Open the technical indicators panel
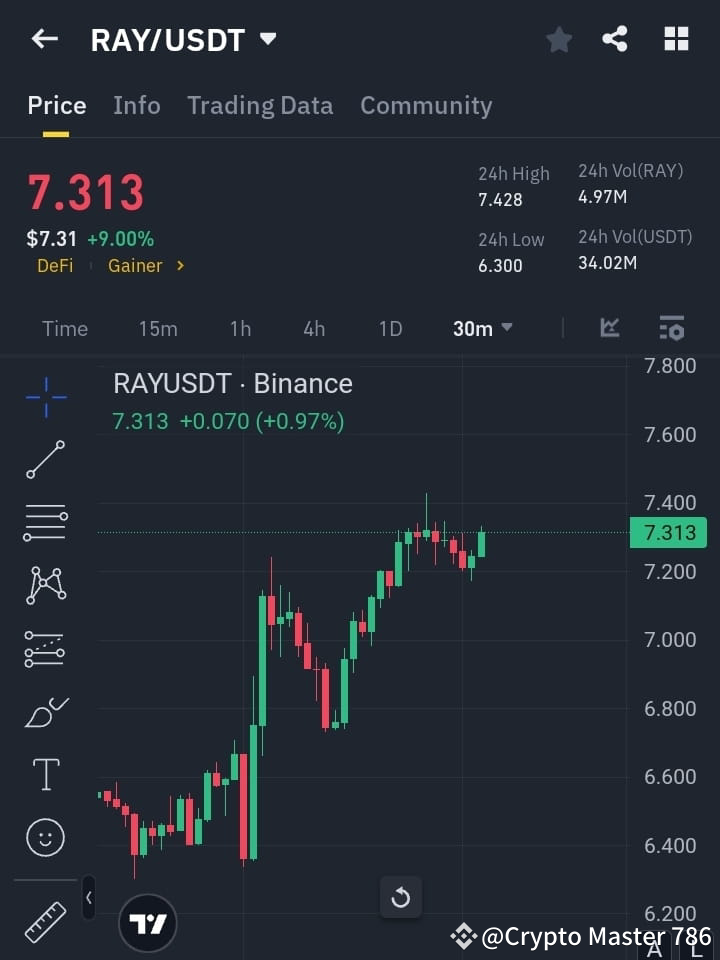 [671, 328]
